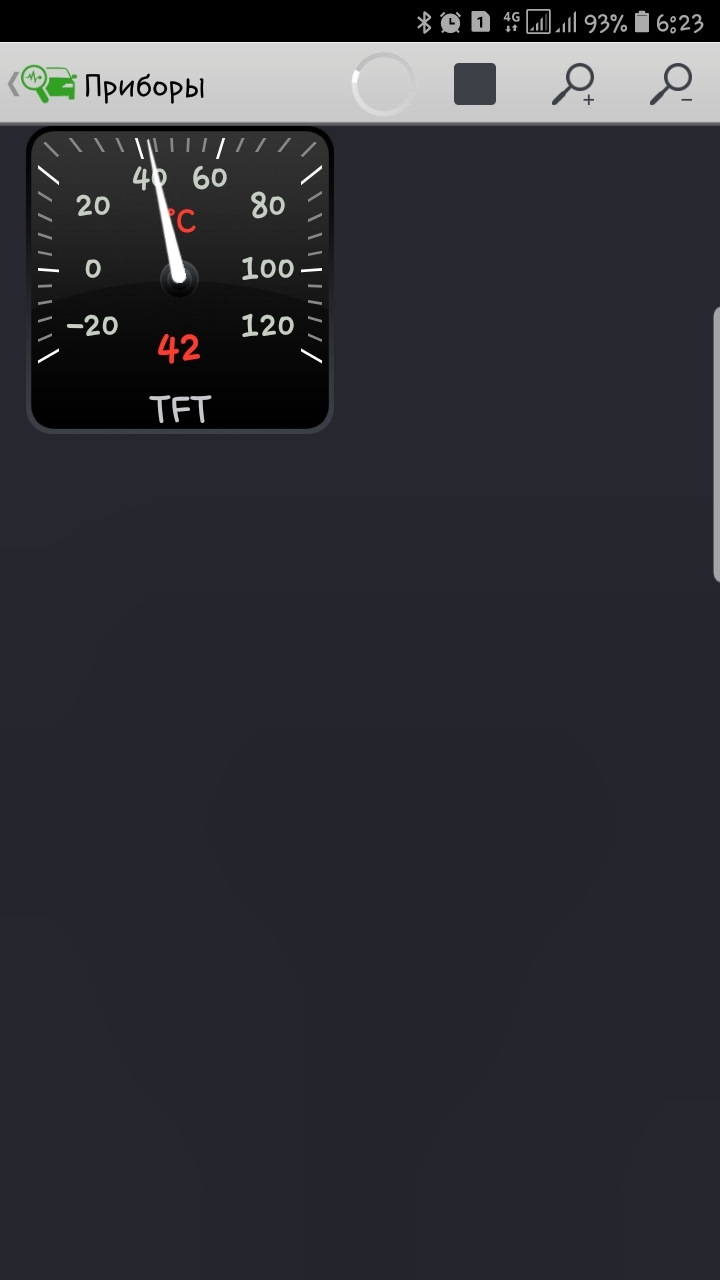
Task: Open the TFT temperature gauge
Action: (180, 280)
